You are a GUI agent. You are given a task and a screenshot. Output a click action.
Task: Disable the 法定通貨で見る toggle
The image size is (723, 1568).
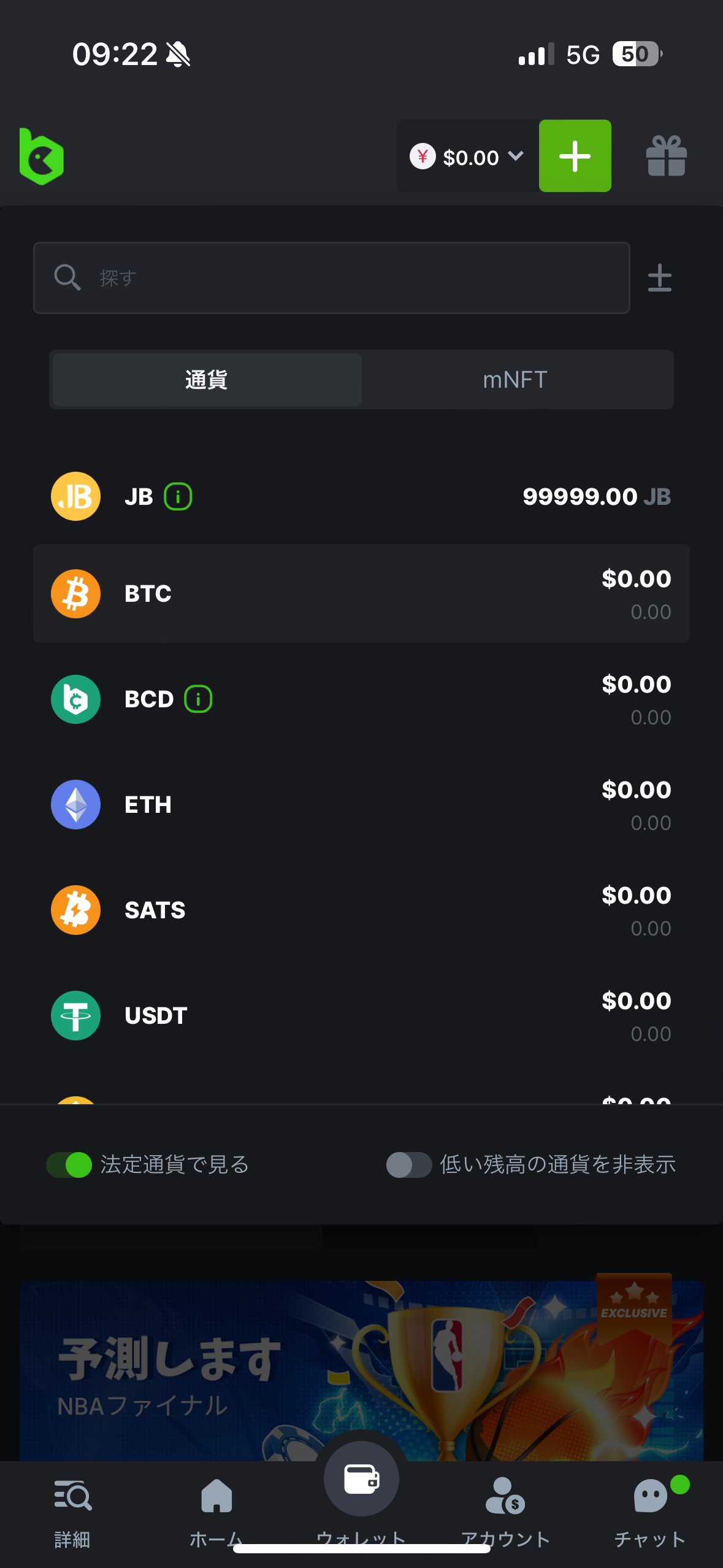click(69, 1164)
